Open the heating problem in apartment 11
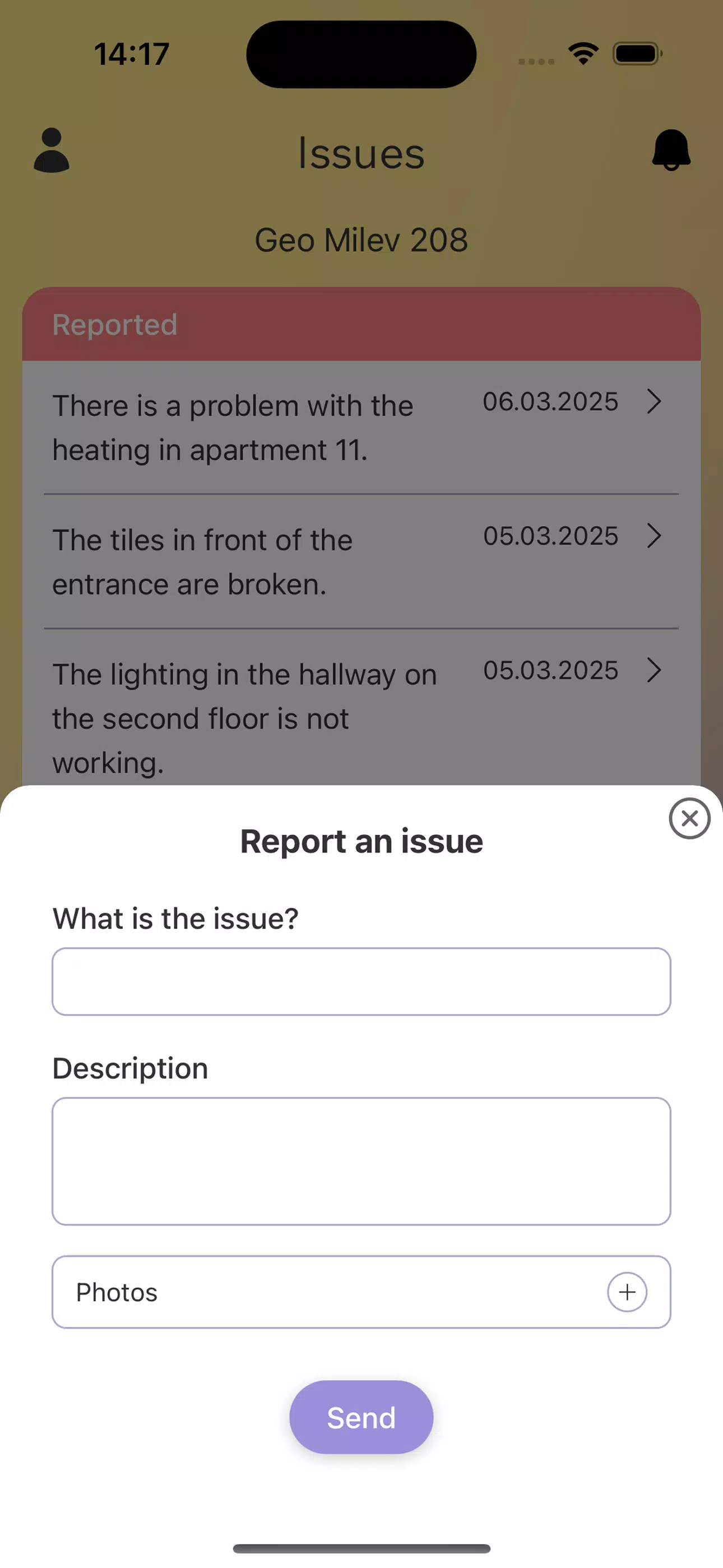723x1568 pixels. coord(361,427)
